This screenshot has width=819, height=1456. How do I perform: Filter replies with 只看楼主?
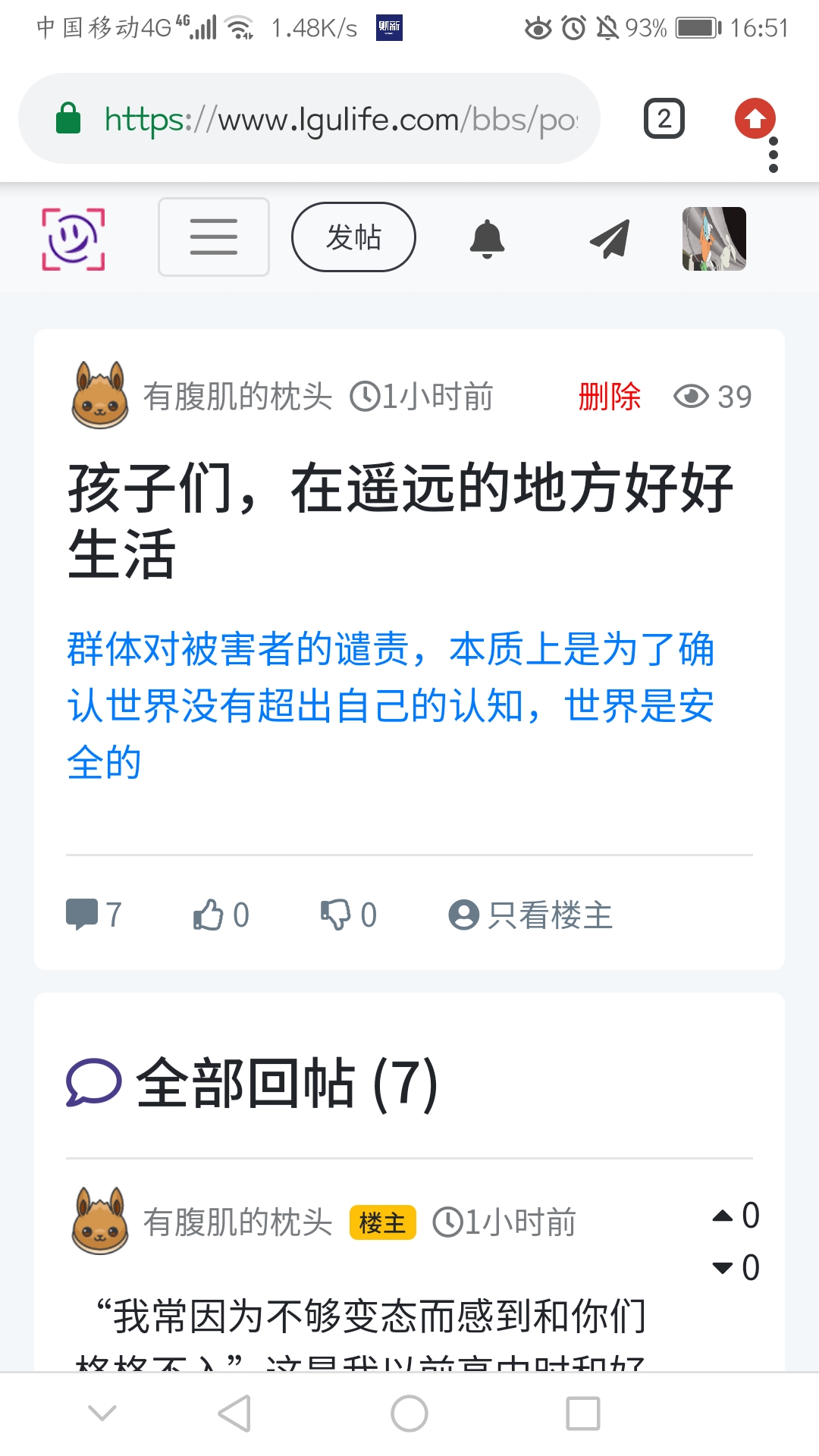pyautogui.click(x=531, y=915)
